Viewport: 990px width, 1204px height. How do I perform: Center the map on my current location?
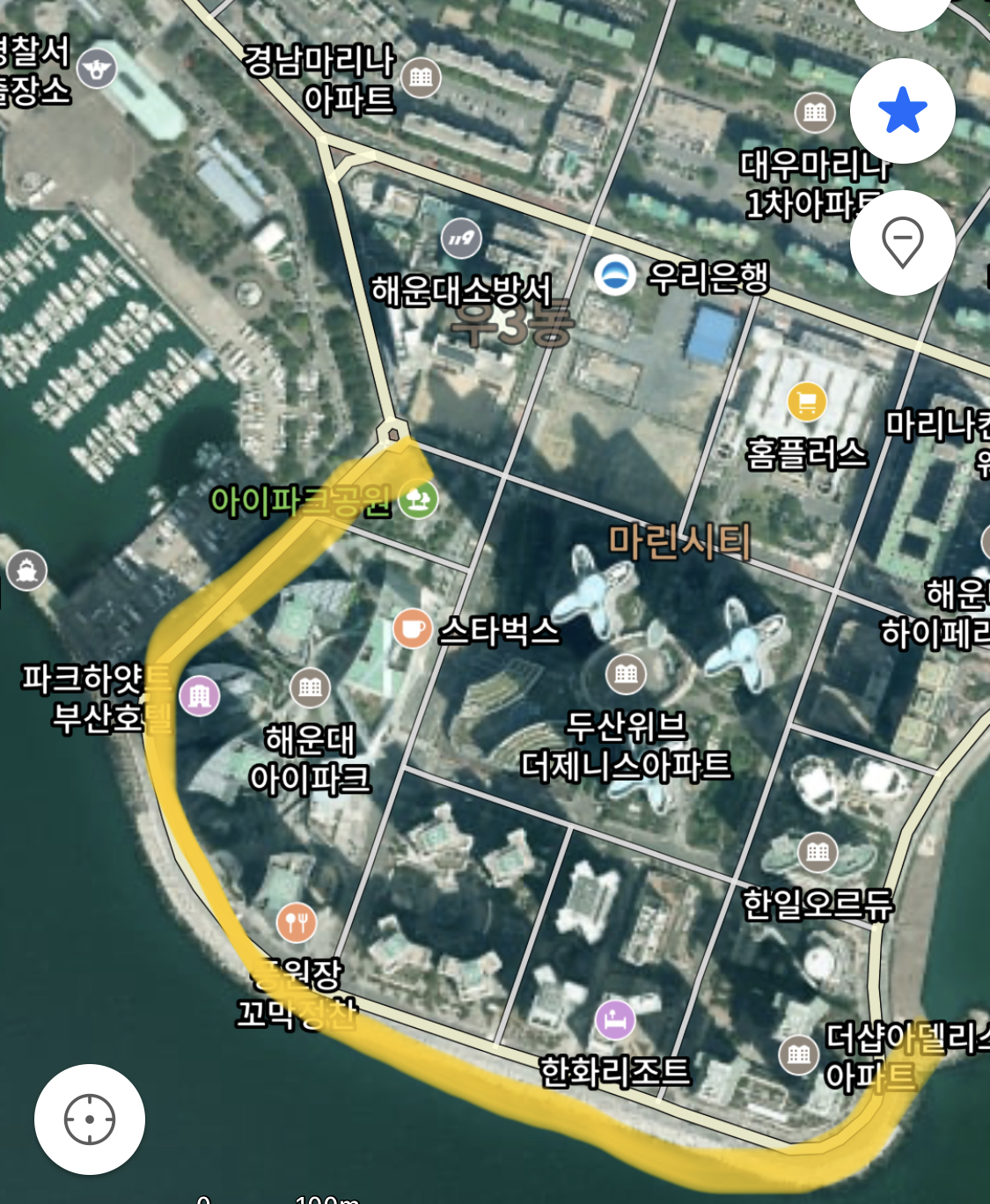pos(90,1120)
